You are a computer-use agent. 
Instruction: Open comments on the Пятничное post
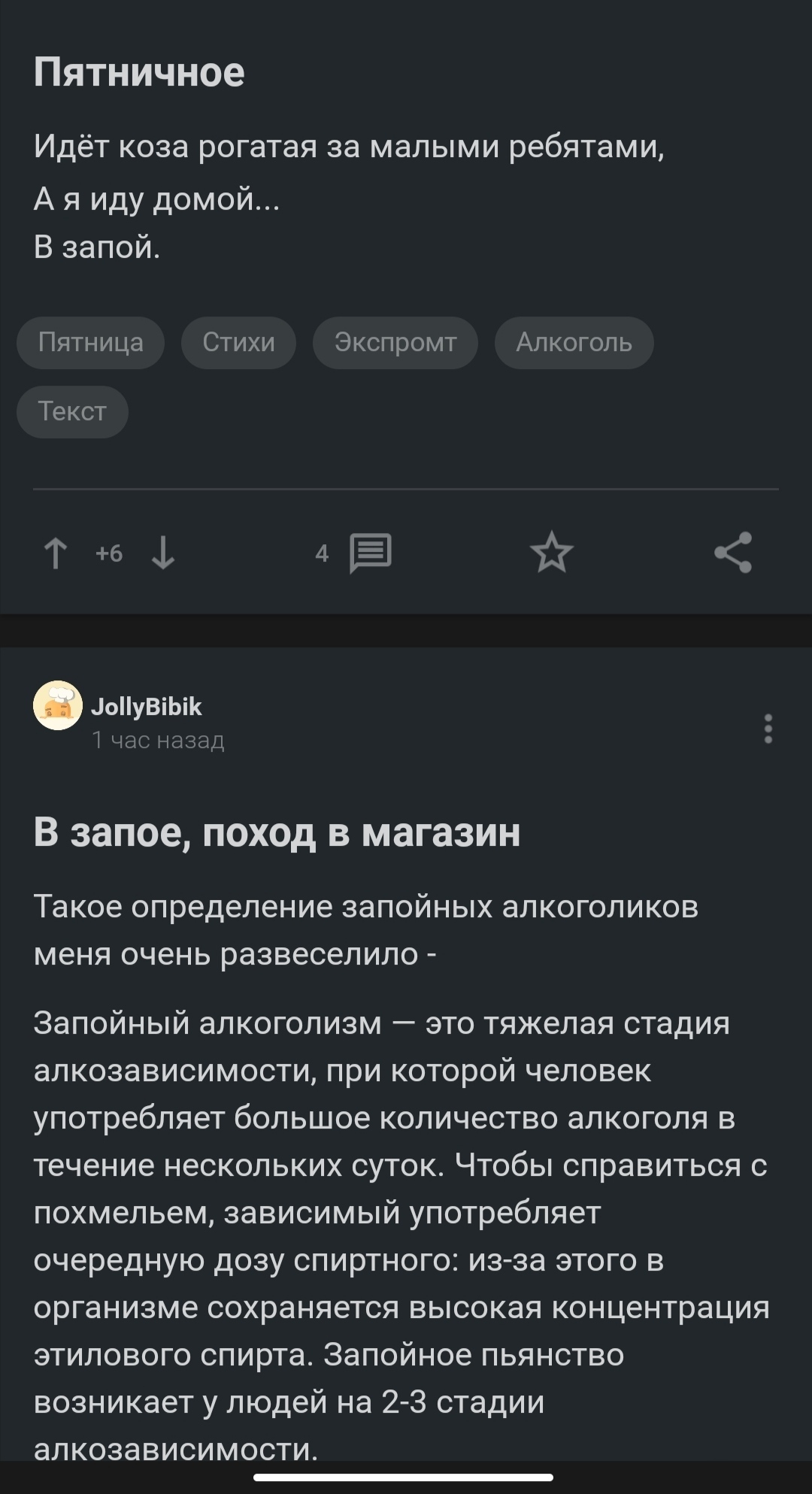(370, 553)
